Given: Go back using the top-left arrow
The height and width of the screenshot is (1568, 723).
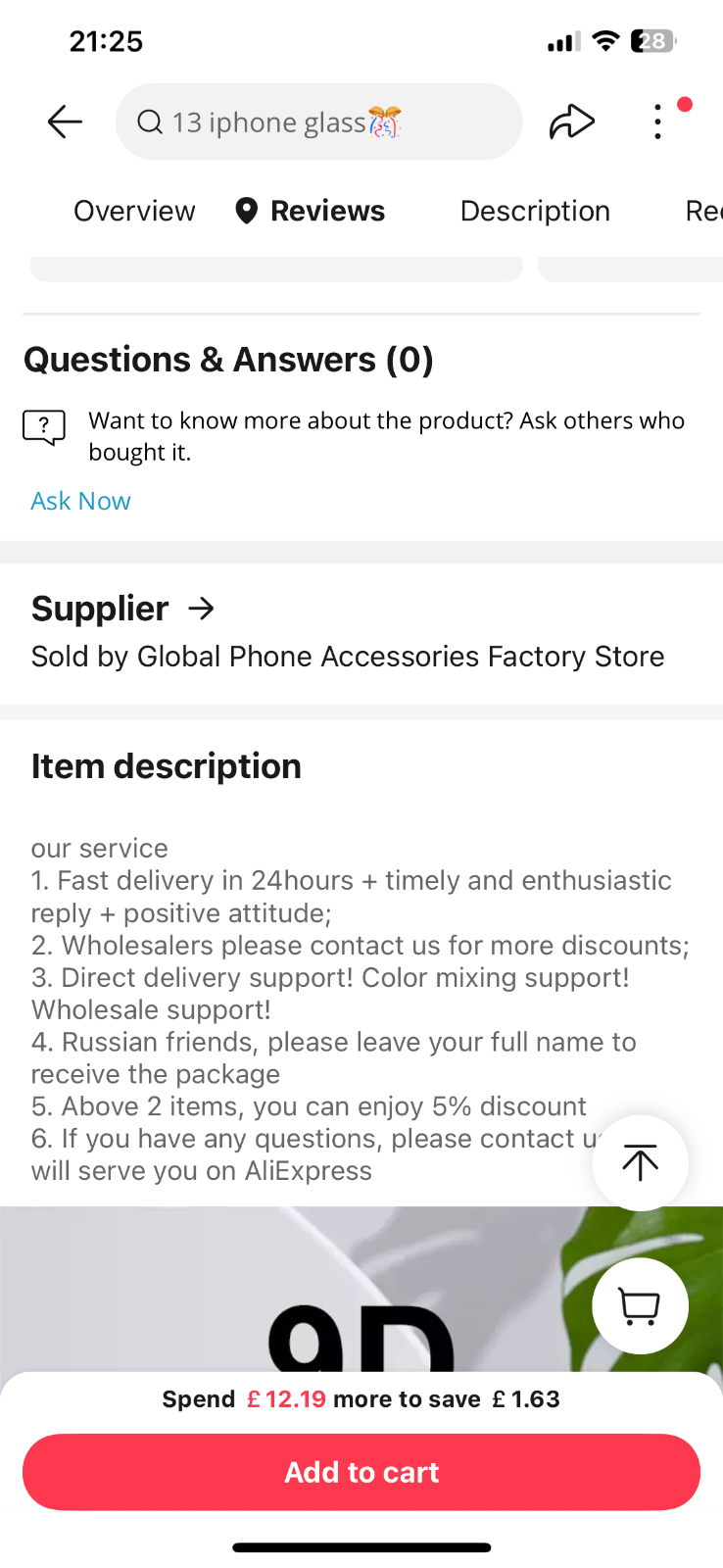Looking at the screenshot, I should coord(65,122).
